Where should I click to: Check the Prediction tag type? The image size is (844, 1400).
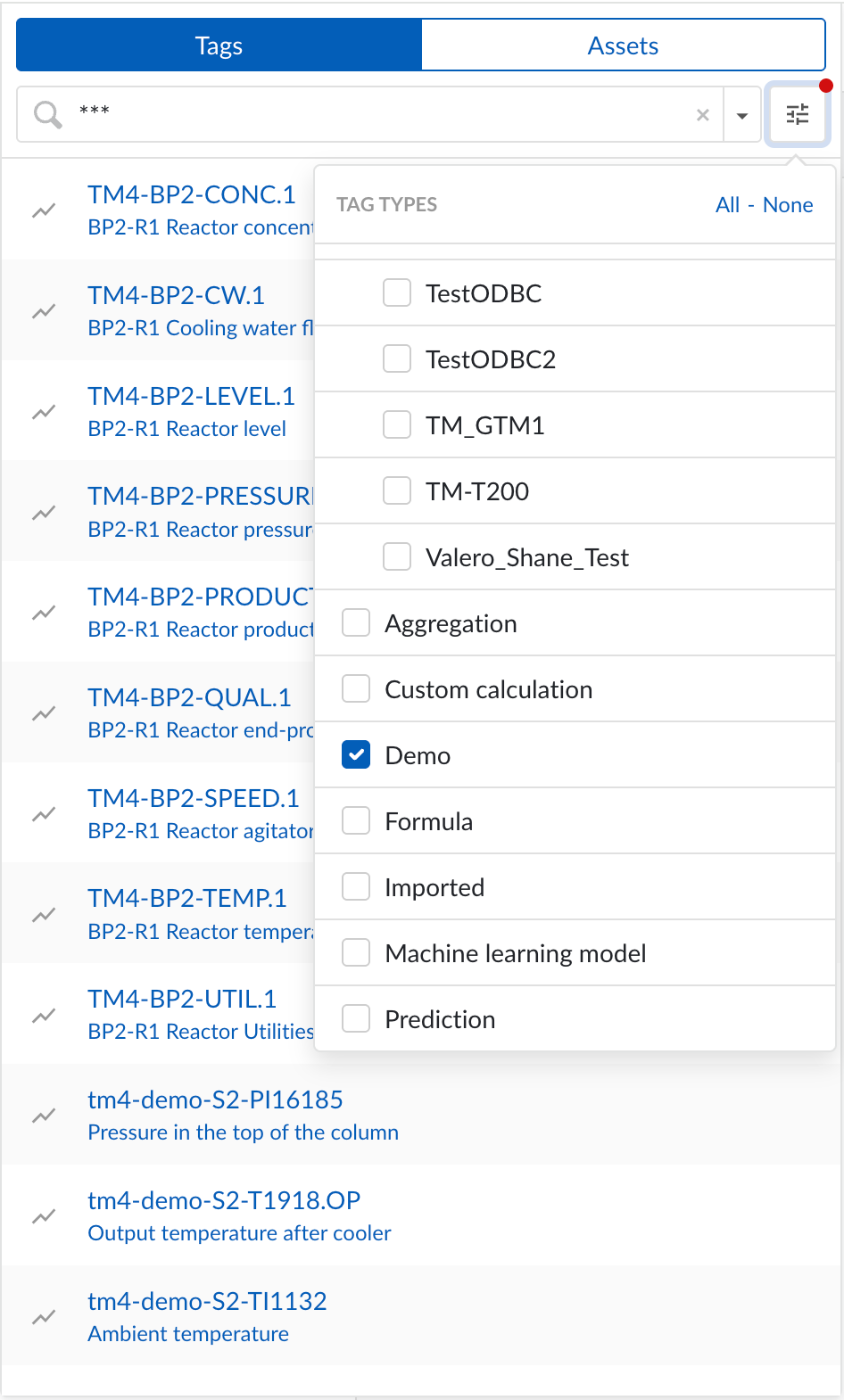[356, 1018]
